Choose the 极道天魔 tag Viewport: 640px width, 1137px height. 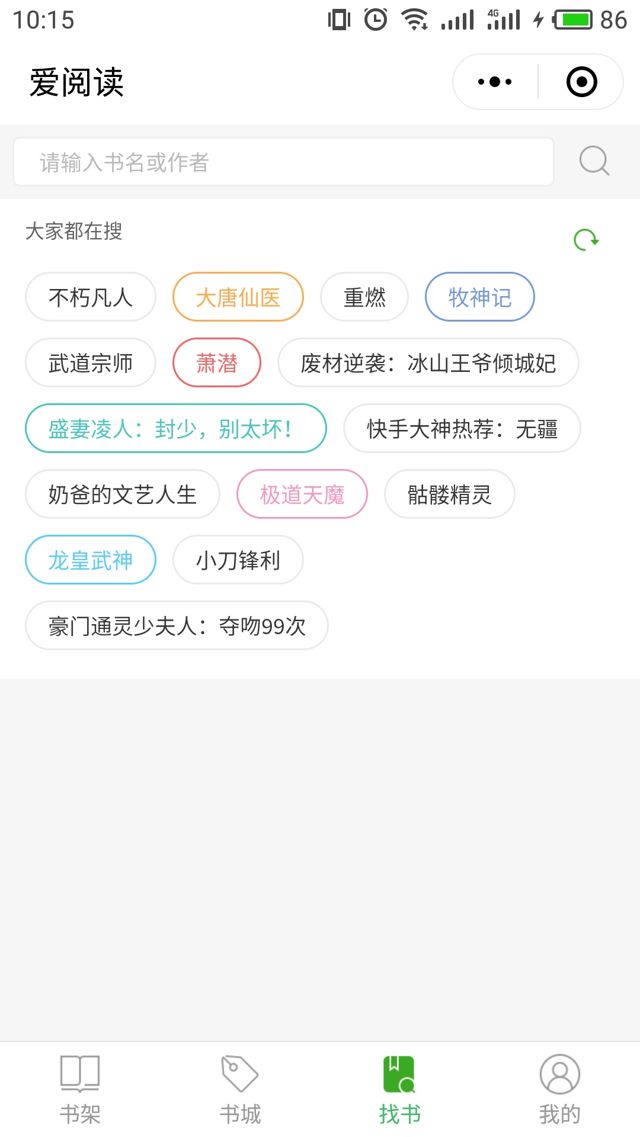[x=302, y=495]
